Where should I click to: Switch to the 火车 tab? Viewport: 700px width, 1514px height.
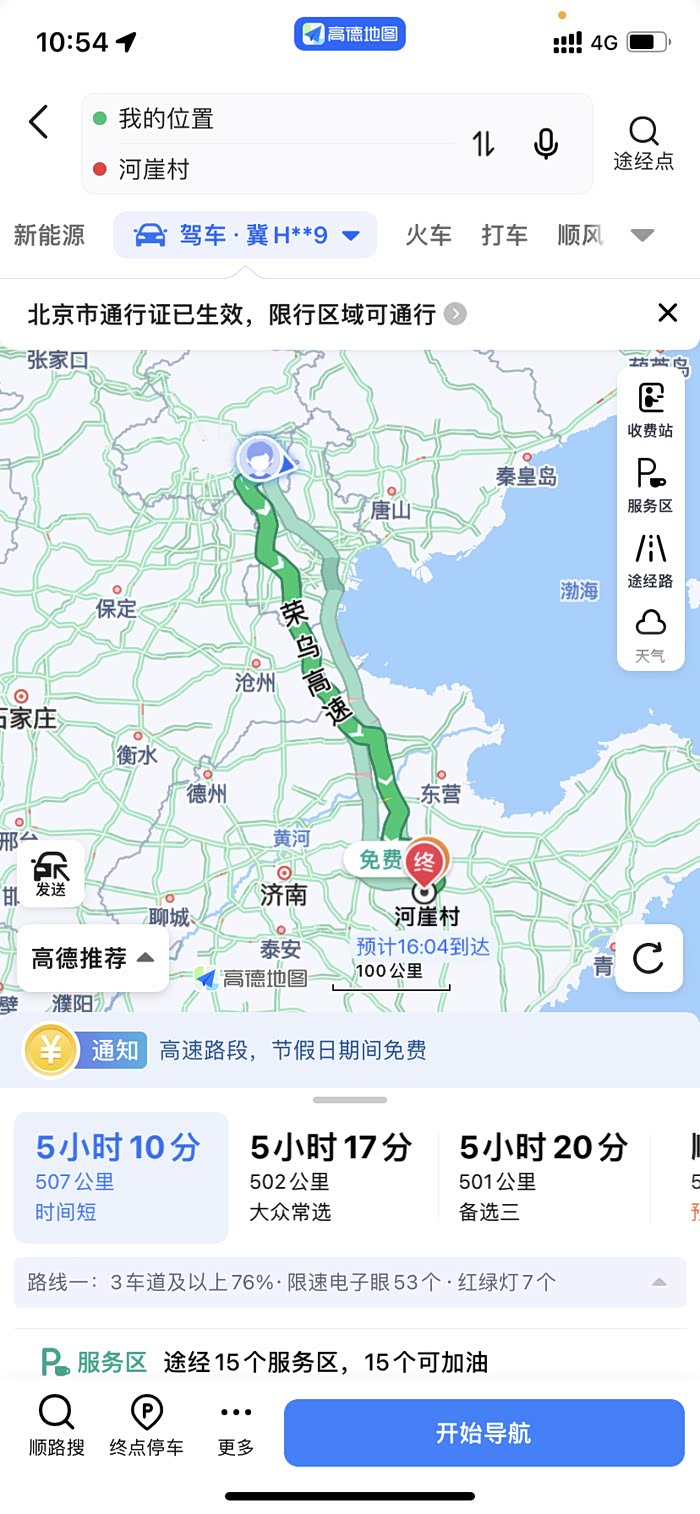tap(428, 236)
